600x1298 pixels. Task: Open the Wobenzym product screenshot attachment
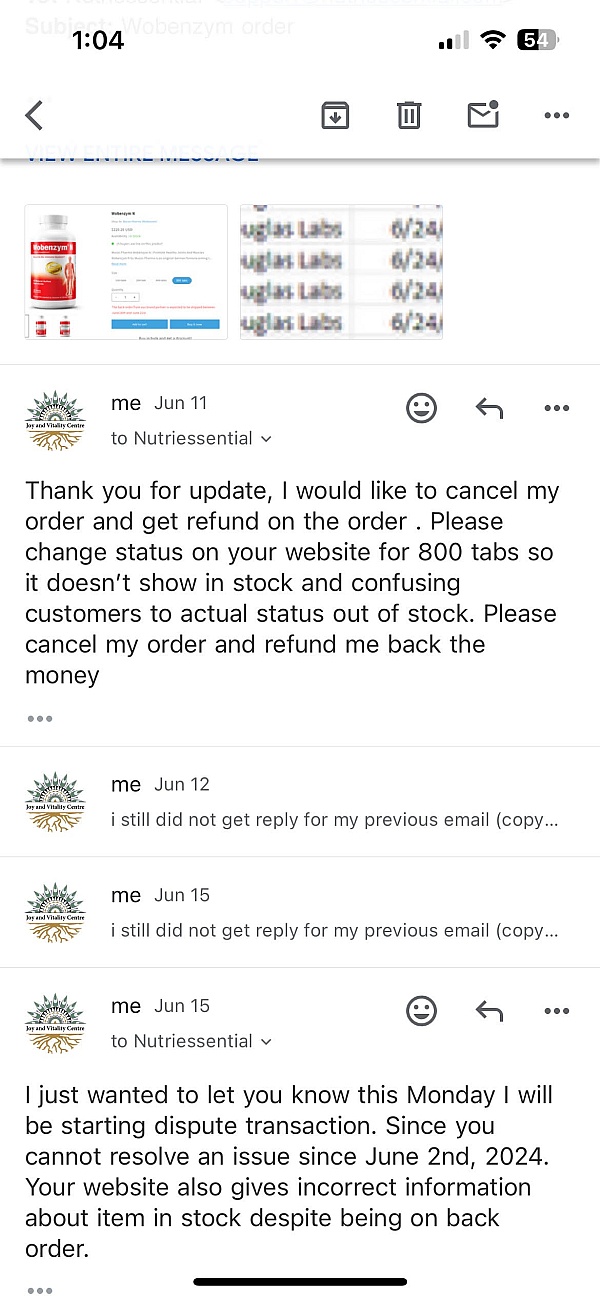[x=126, y=272]
